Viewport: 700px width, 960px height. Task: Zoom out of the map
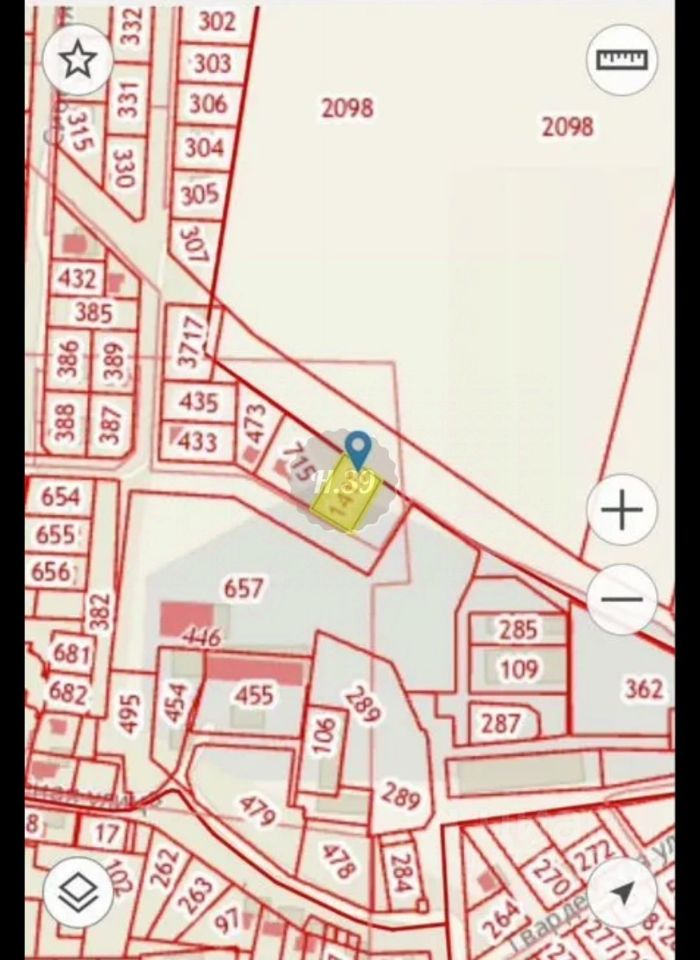point(621,600)
